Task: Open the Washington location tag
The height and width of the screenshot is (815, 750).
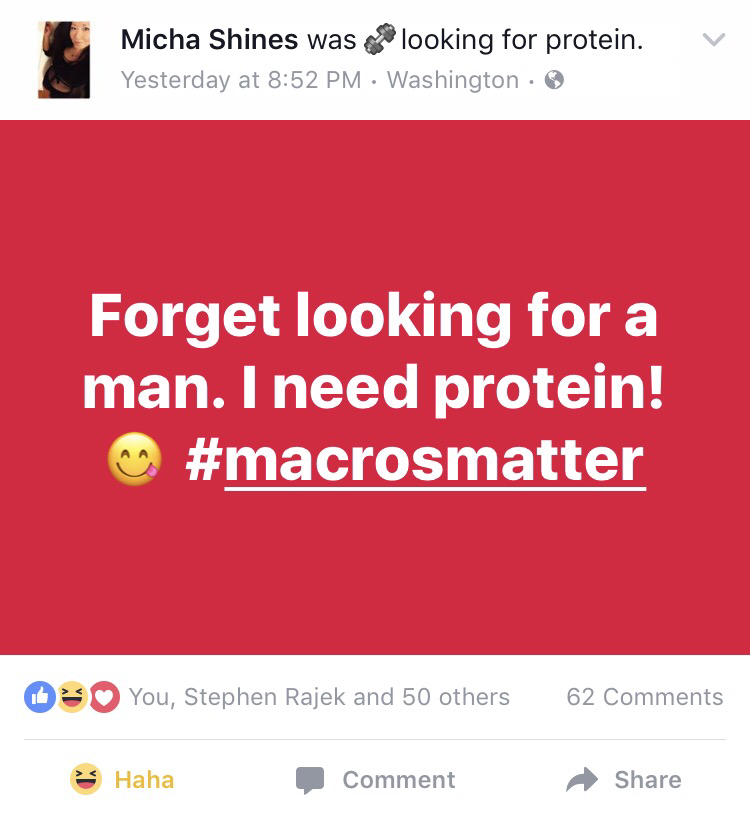Action: coord(452,80)
